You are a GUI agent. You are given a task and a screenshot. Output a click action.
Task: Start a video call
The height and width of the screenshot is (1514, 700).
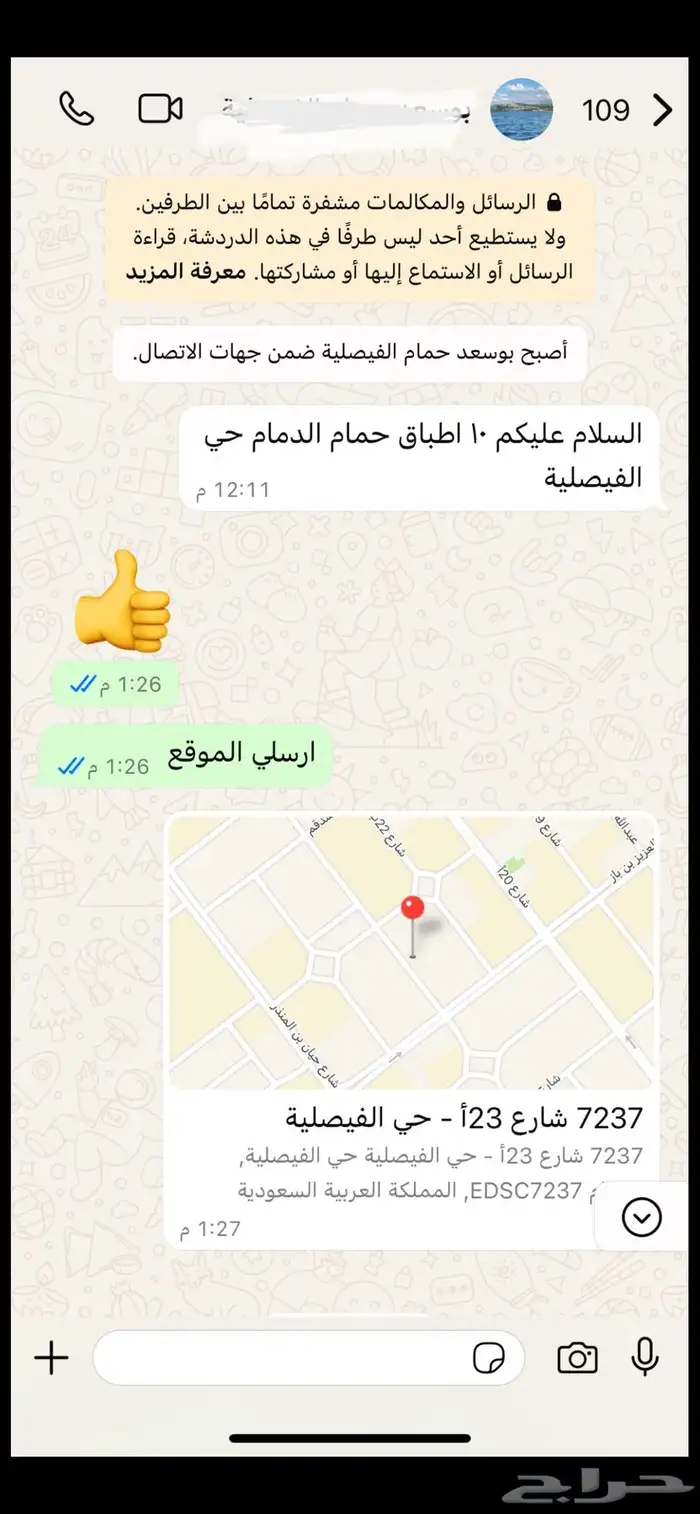(160, 108)
